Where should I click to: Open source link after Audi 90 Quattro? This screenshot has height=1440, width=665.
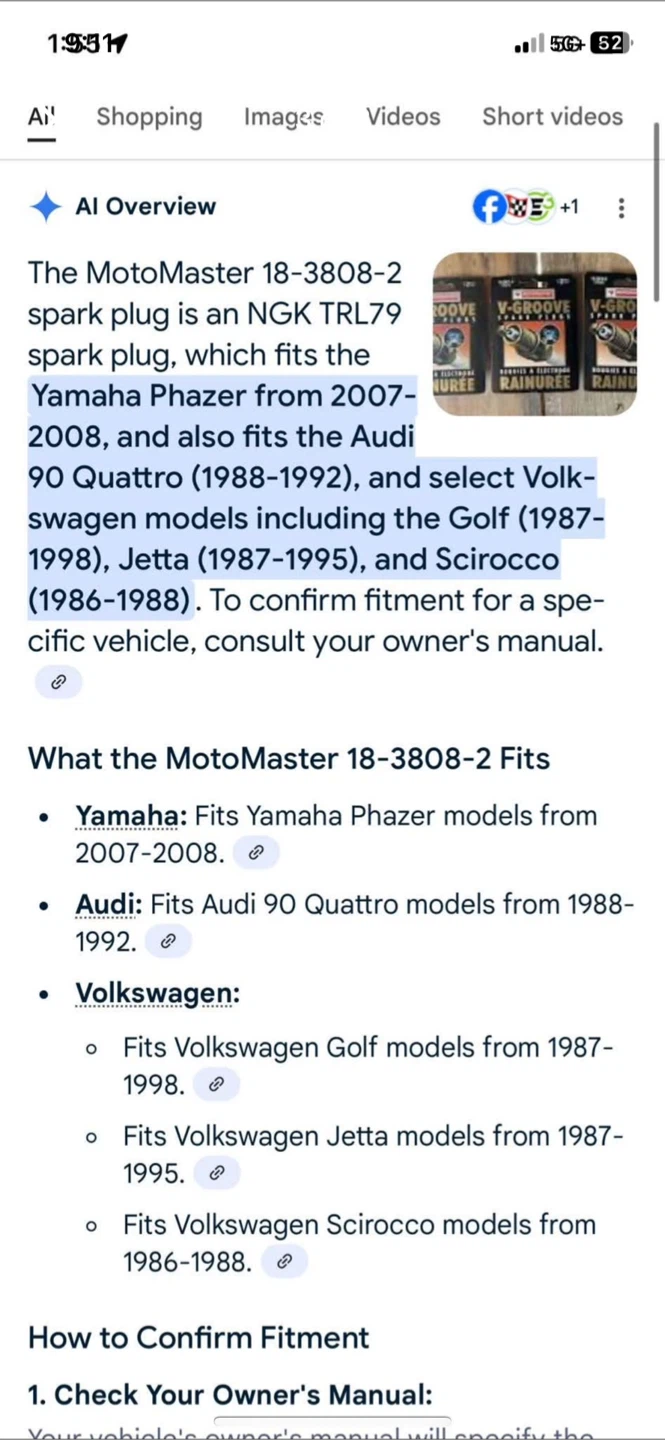point(168,941)
